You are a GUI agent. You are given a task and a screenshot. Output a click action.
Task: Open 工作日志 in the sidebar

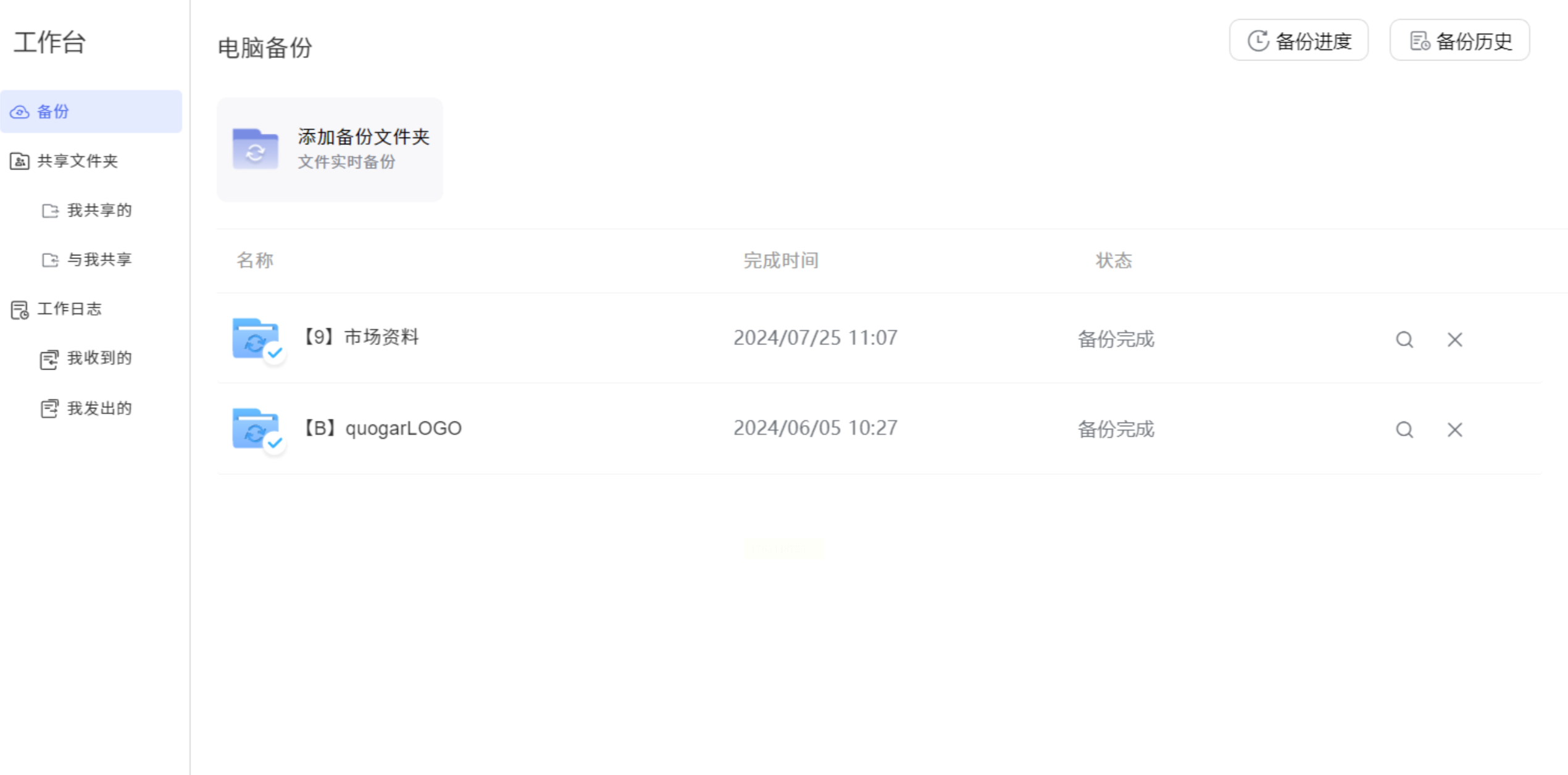point(69,309)
